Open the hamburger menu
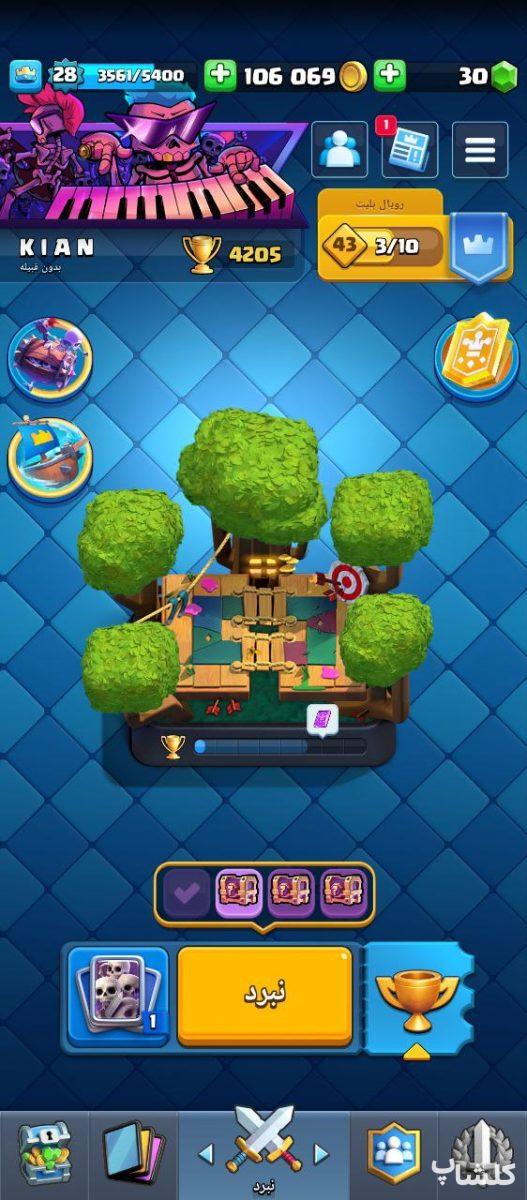Image resolution: width=527 pixels, height=1200 pixels. pos(480,150)
